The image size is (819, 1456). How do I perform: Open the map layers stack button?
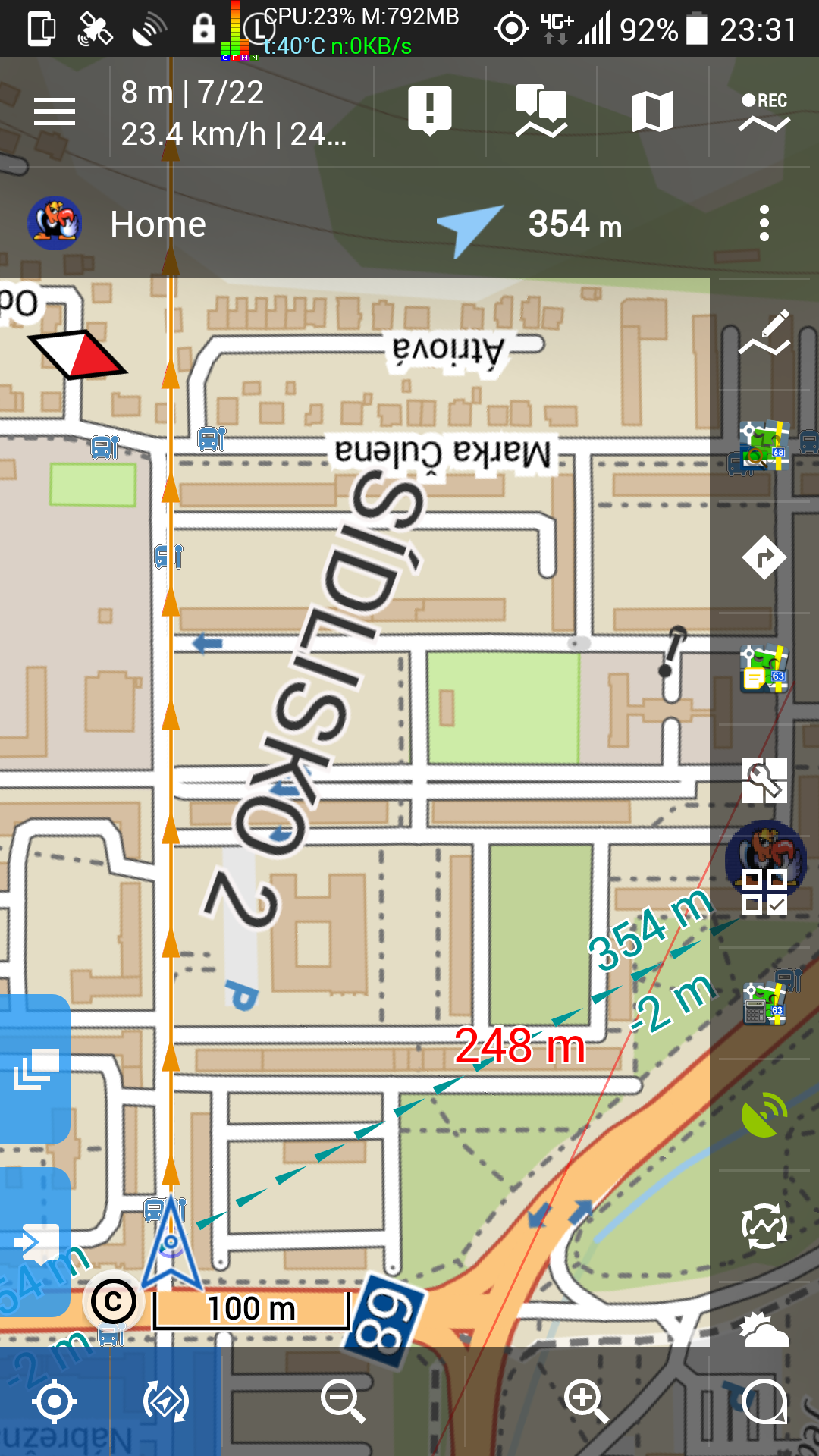coord(35,1069)
